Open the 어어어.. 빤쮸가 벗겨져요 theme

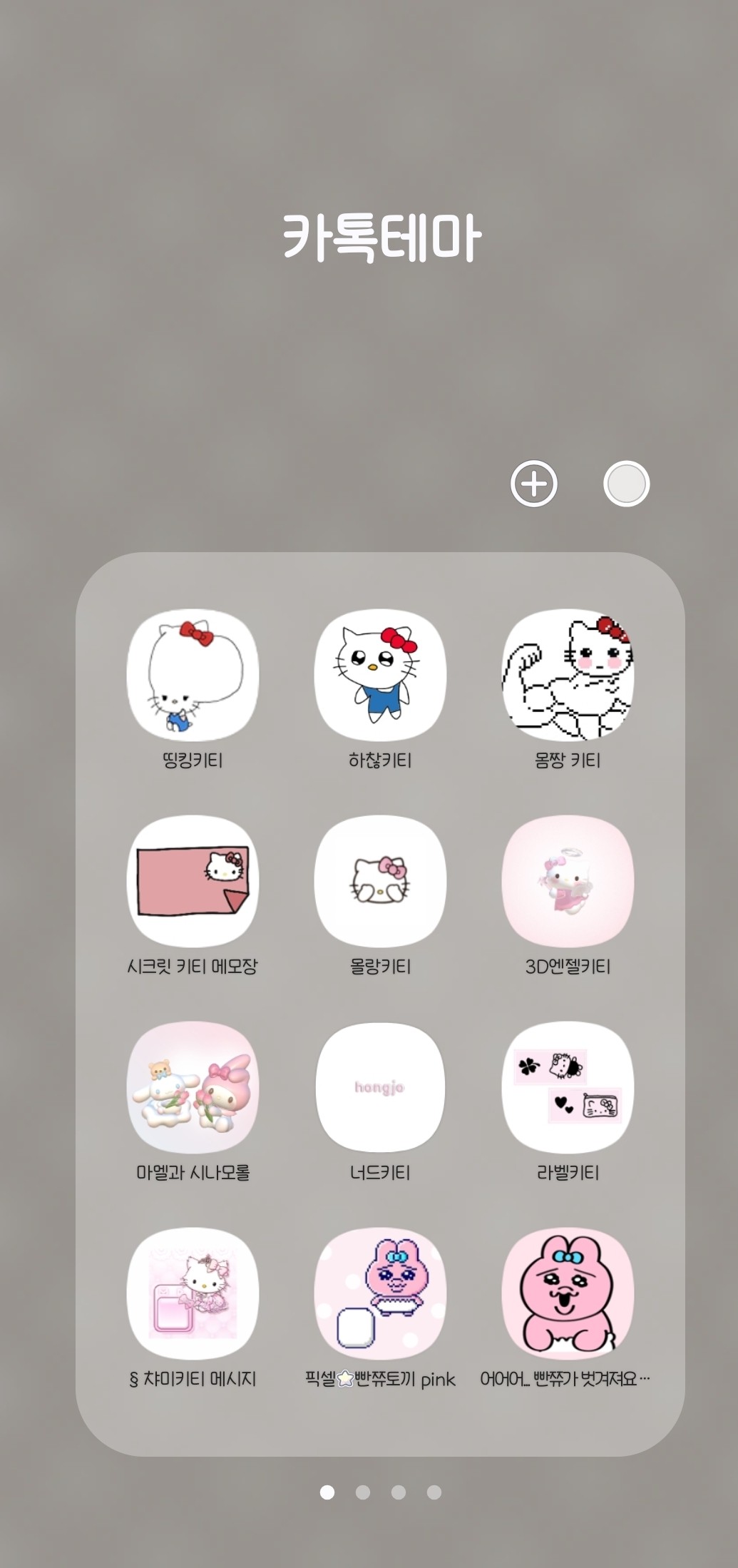pyautogui.click(x=568, y=1293)
